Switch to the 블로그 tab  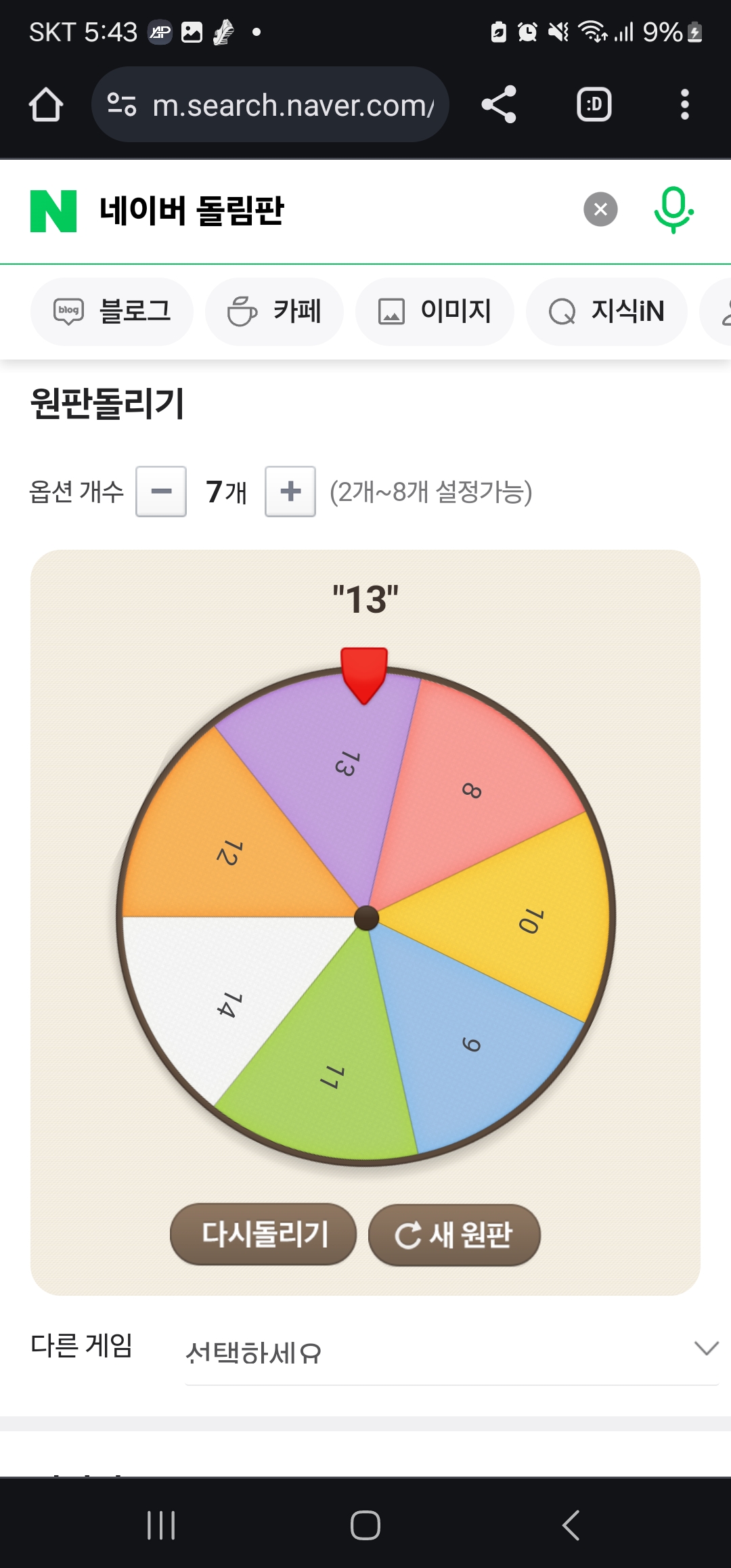click(112, 311)
